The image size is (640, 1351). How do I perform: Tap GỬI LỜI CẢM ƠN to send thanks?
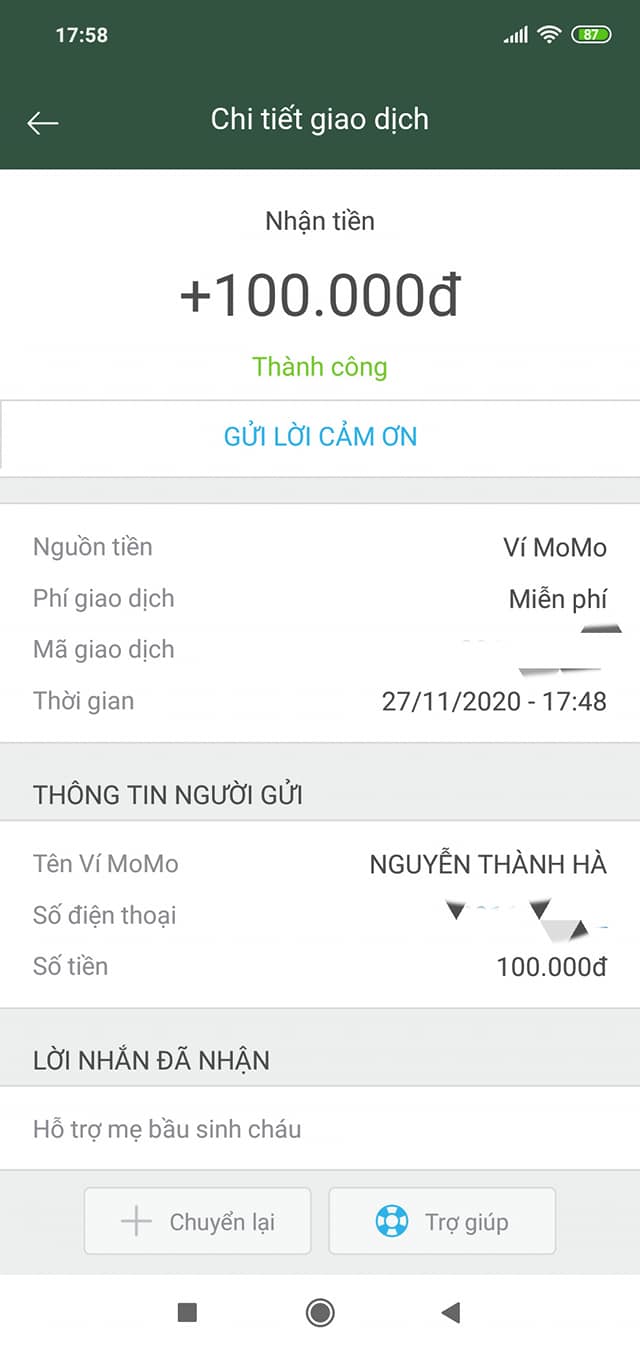(320, 437)
